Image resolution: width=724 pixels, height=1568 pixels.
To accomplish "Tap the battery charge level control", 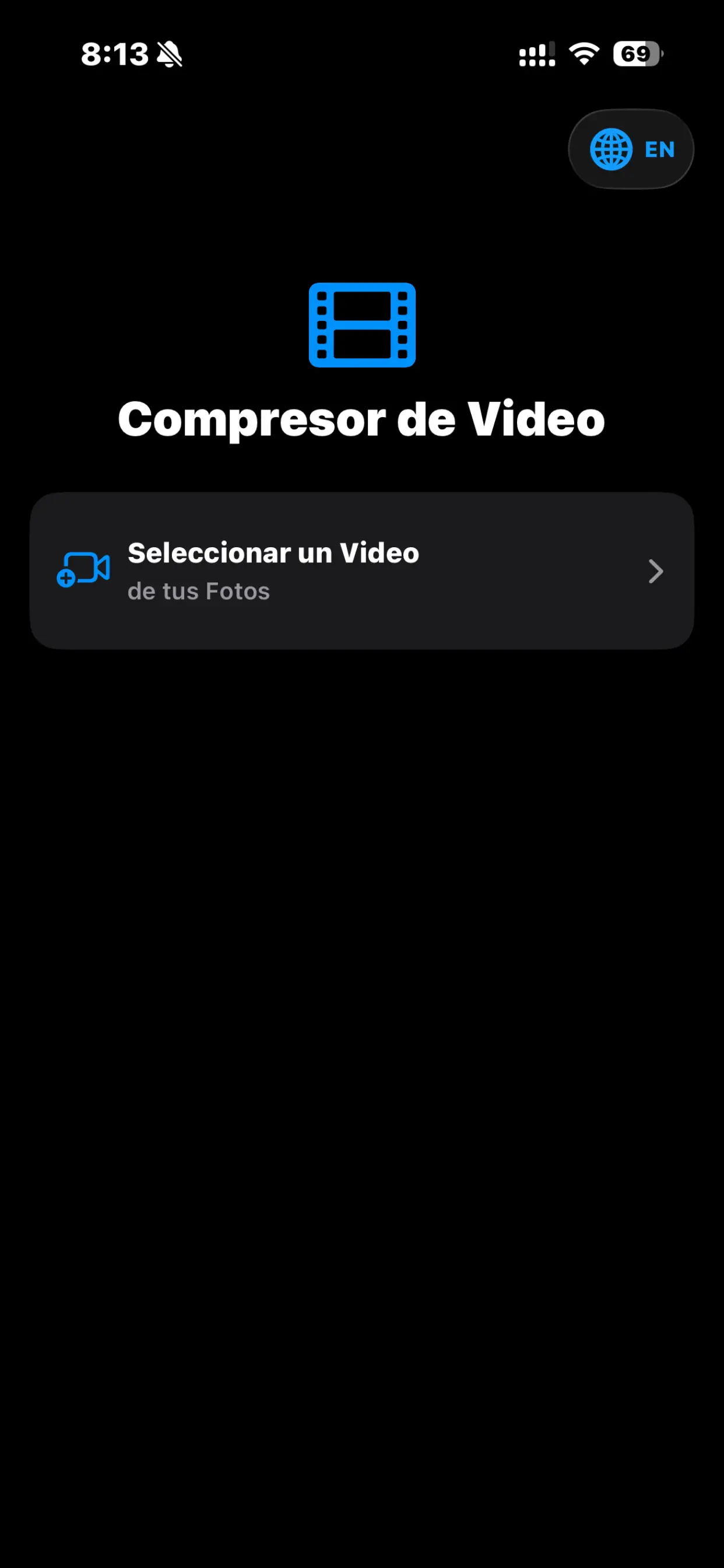I will click(x=637, y=54).
